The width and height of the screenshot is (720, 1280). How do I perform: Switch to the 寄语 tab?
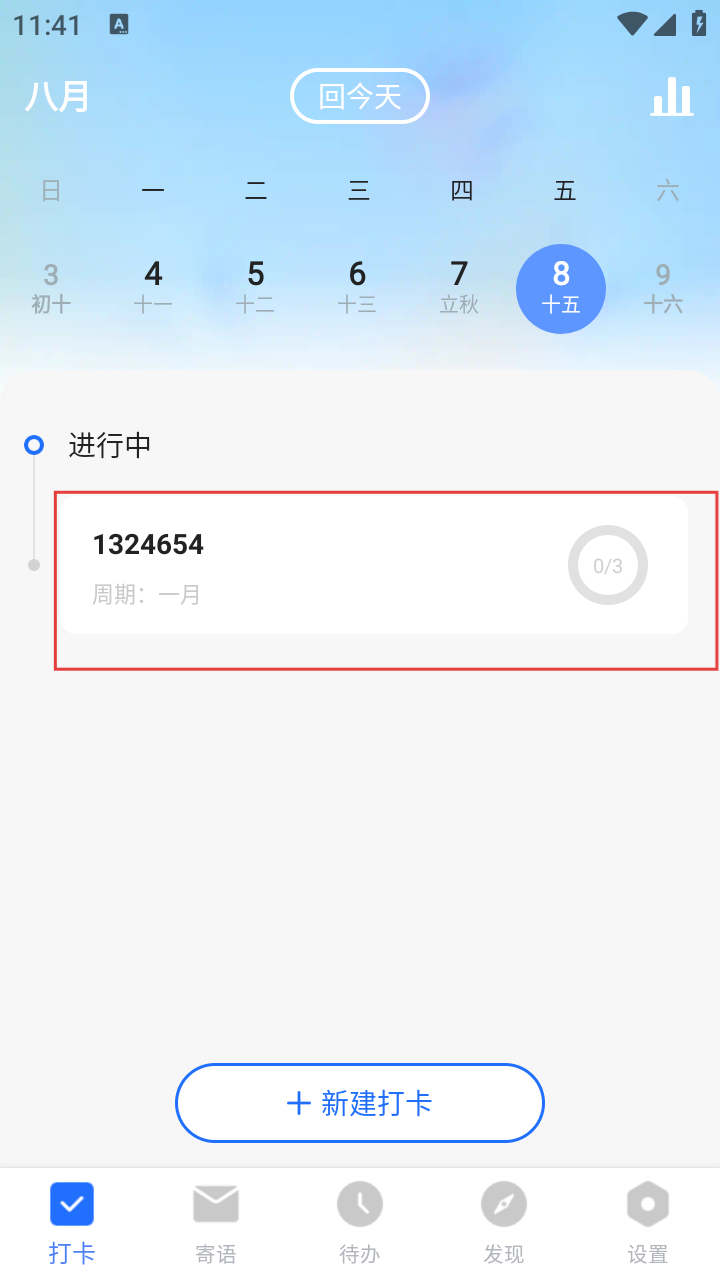(x=216, y=1222)
